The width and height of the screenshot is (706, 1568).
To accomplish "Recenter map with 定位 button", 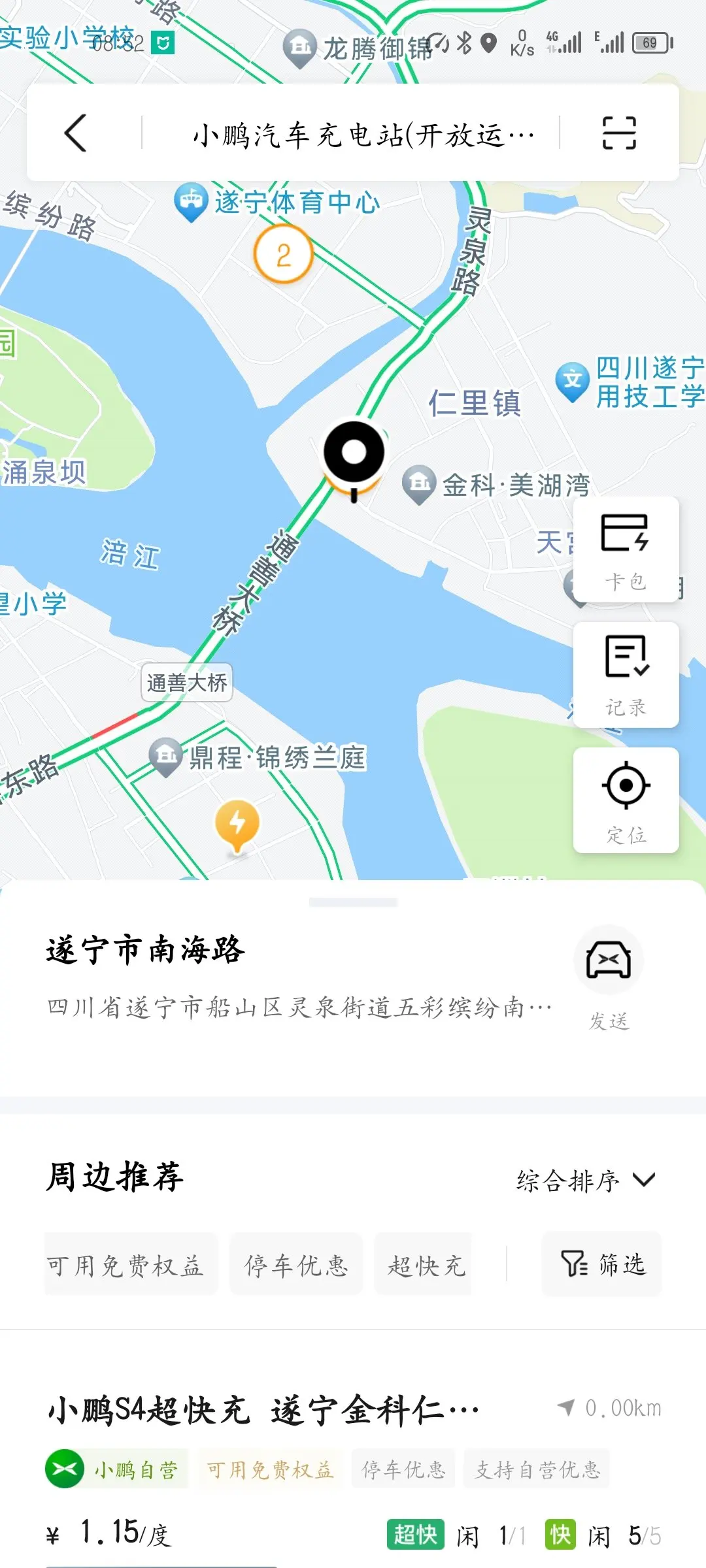I will 626,800.
